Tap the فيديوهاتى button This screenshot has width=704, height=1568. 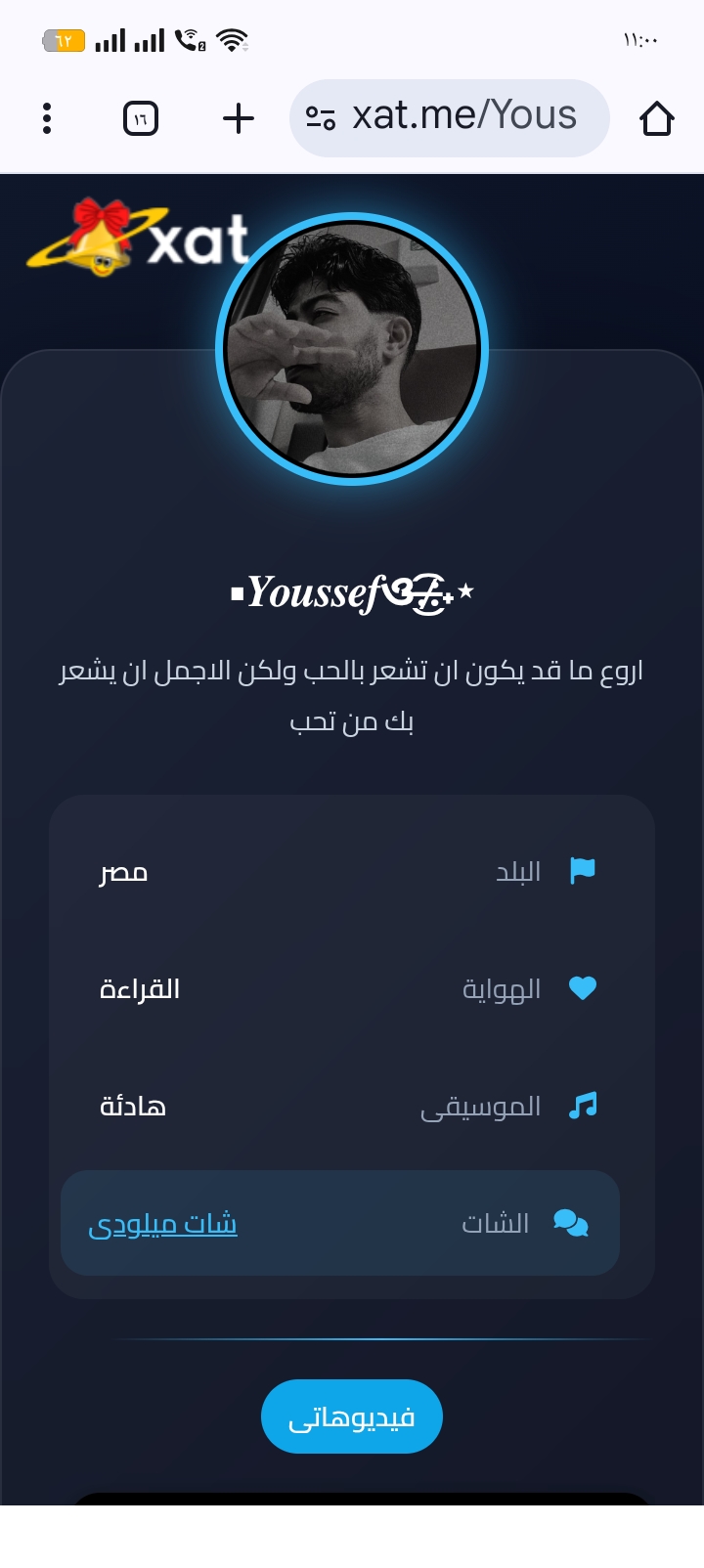[x=352, y=1416]
